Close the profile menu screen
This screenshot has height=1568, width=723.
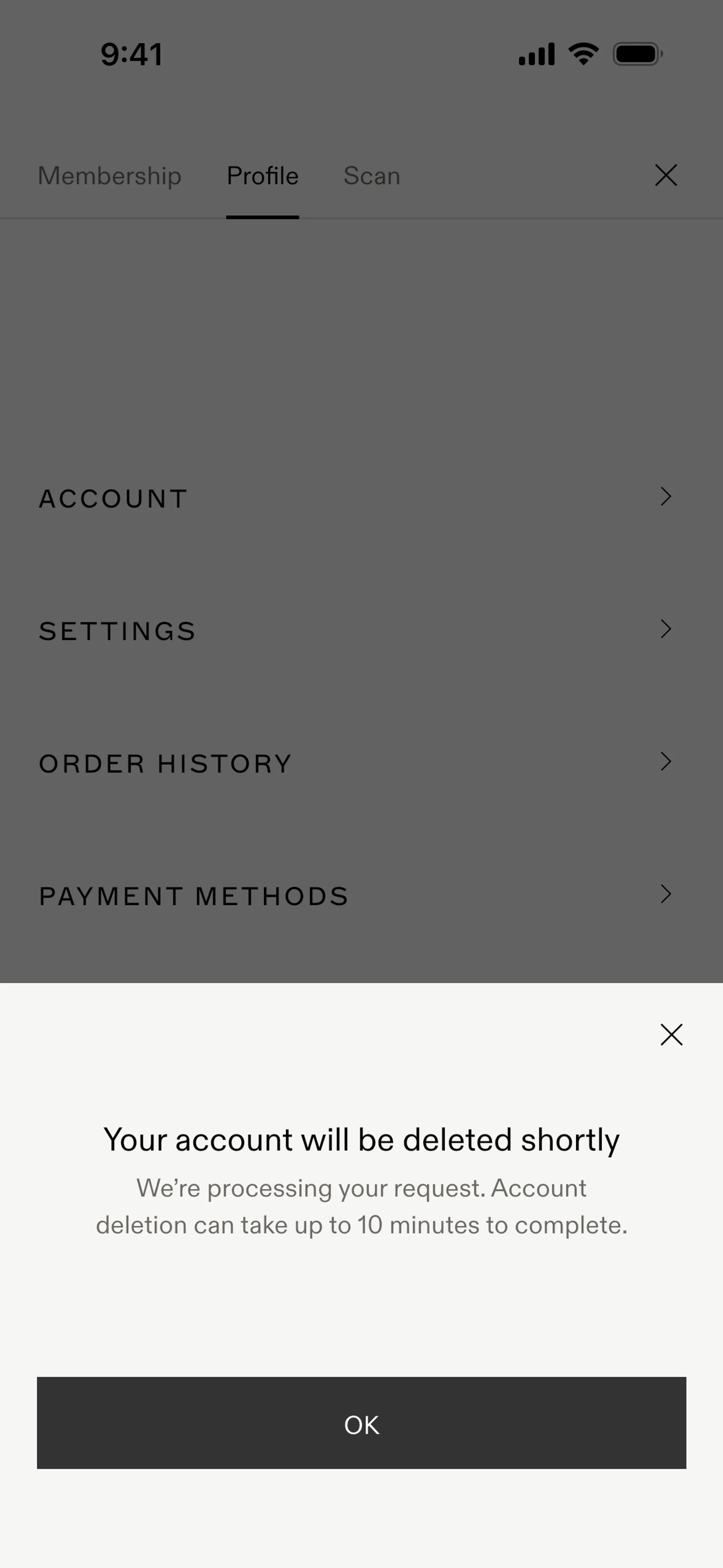[666, 175]
